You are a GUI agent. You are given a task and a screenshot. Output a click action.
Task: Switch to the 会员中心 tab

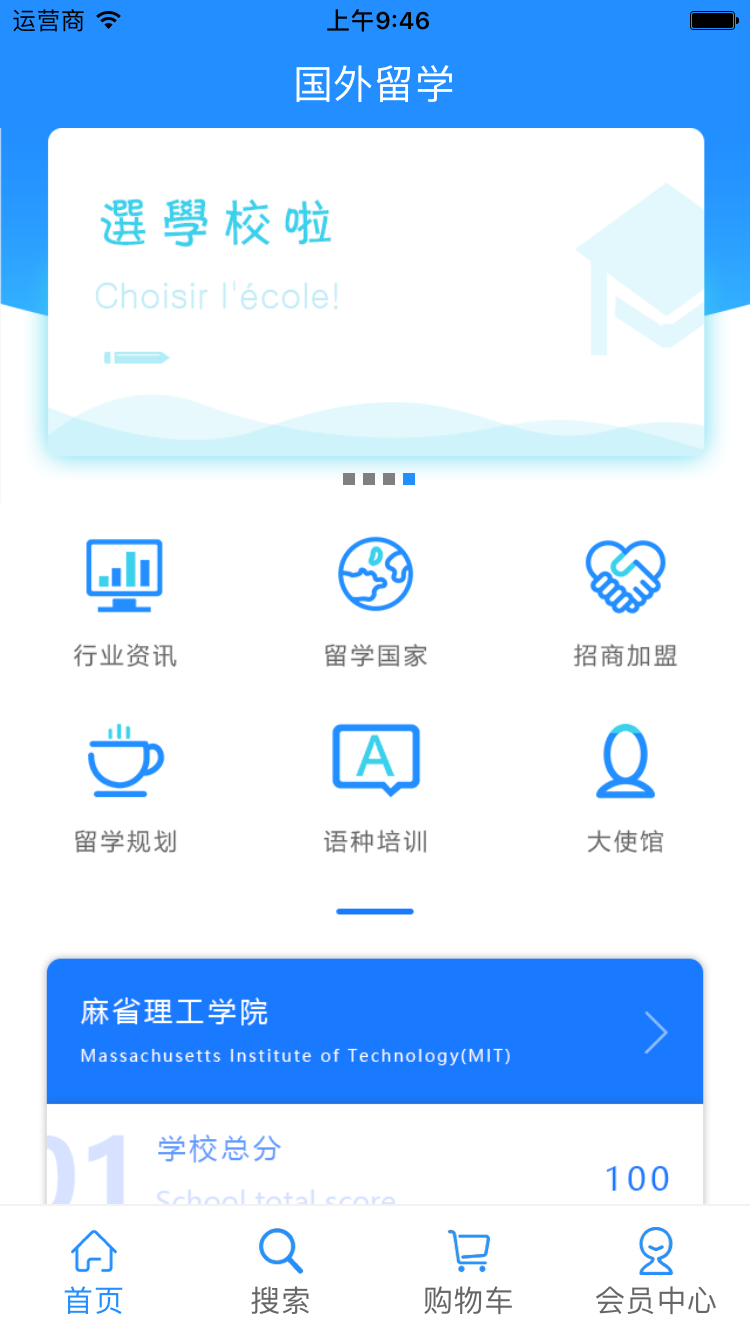[x=656, y=1271]
